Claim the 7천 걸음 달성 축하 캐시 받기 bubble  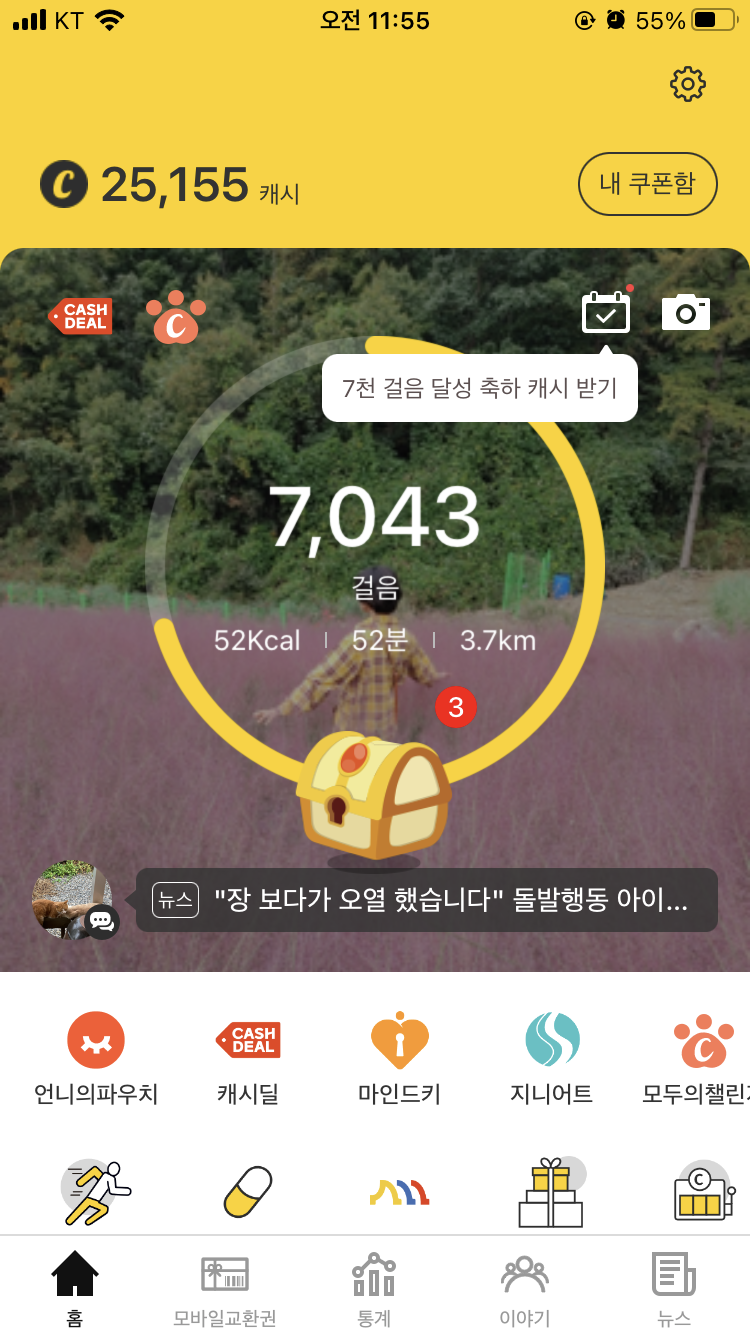[479, 388]
